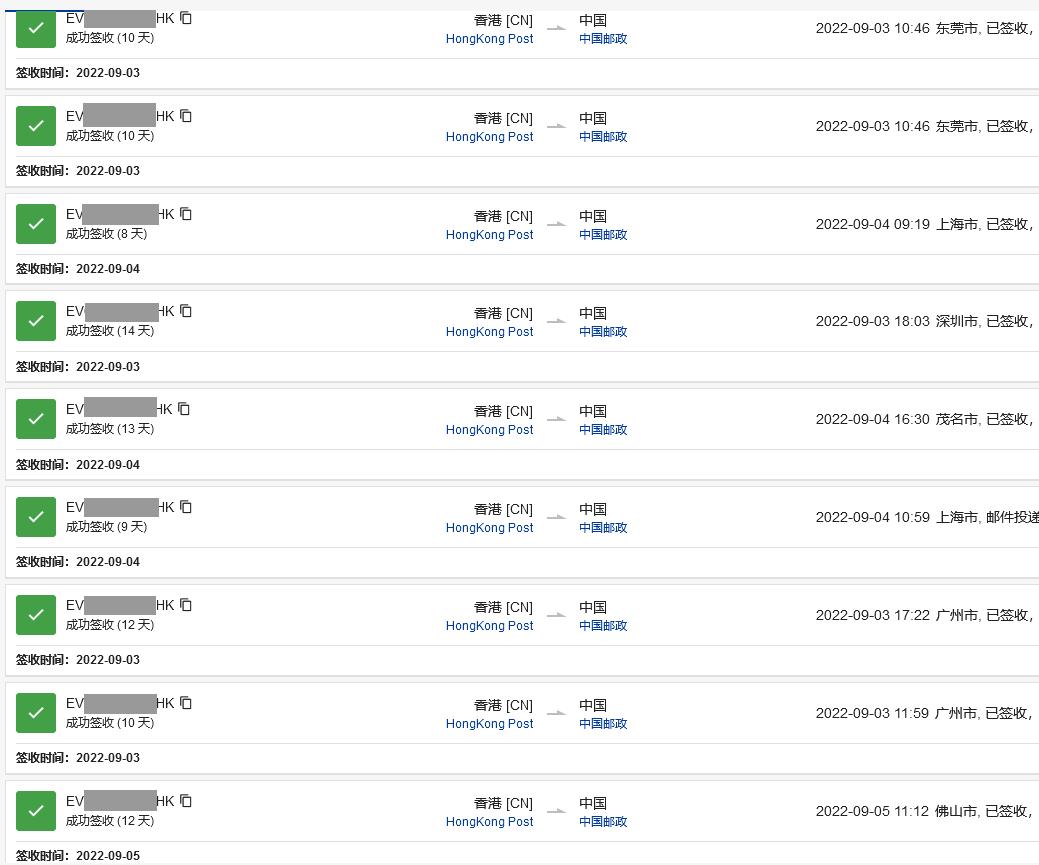This screenshot has height=865, width=1039.
Task: Open HongKong Post link in 深圳市 row
Action: coord(489,332)
